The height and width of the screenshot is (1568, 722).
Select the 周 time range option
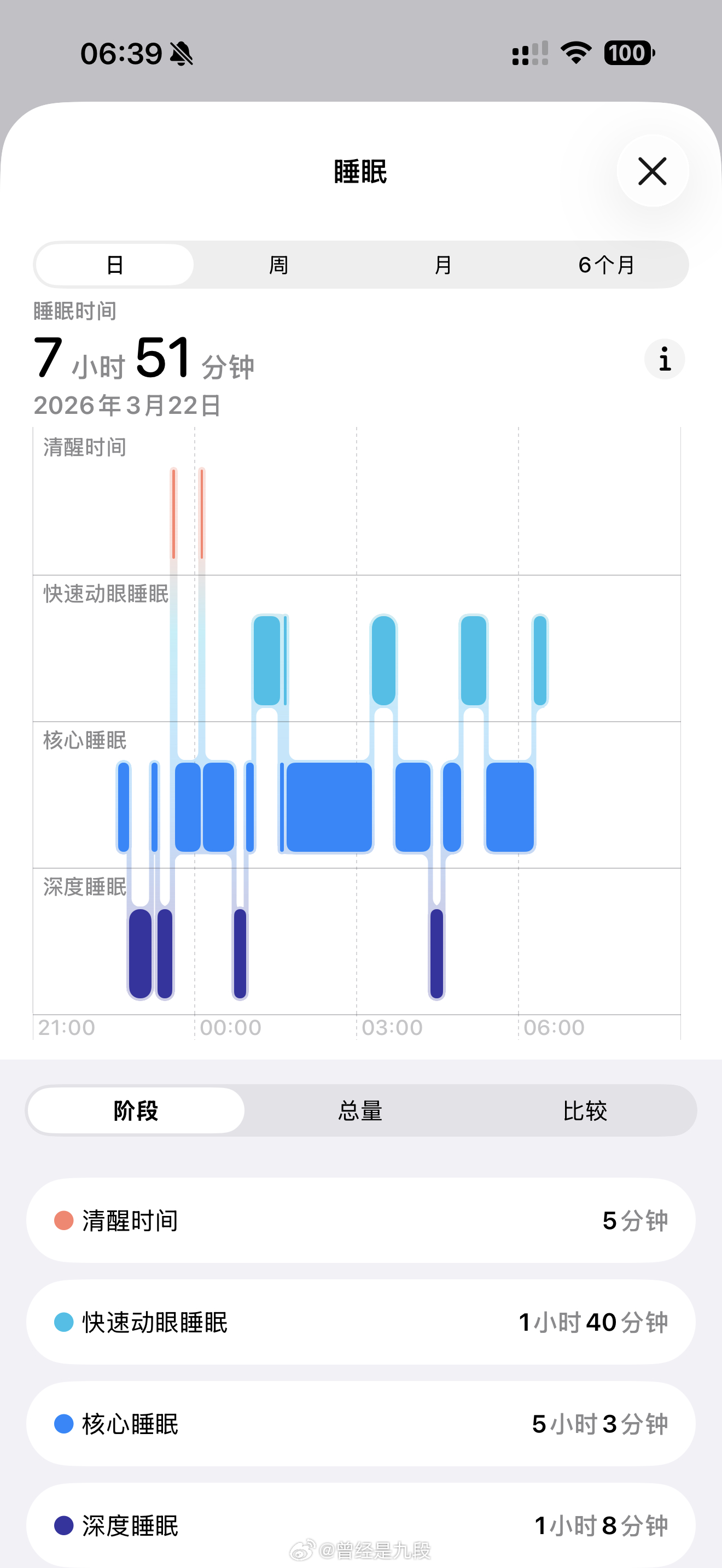point(279,264)
